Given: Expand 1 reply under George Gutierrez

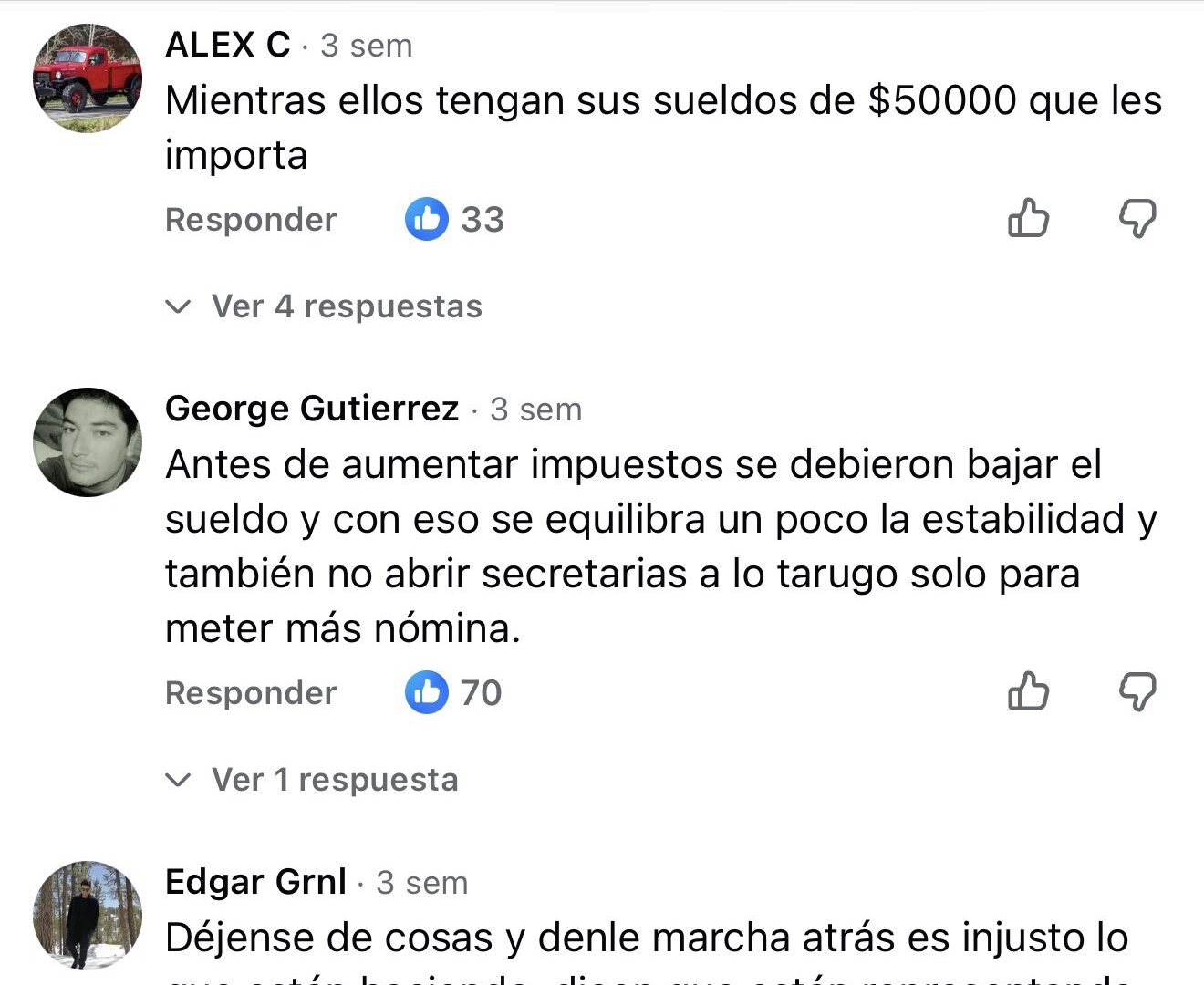Looking at the screenshot, I should [x=334, y=780].
